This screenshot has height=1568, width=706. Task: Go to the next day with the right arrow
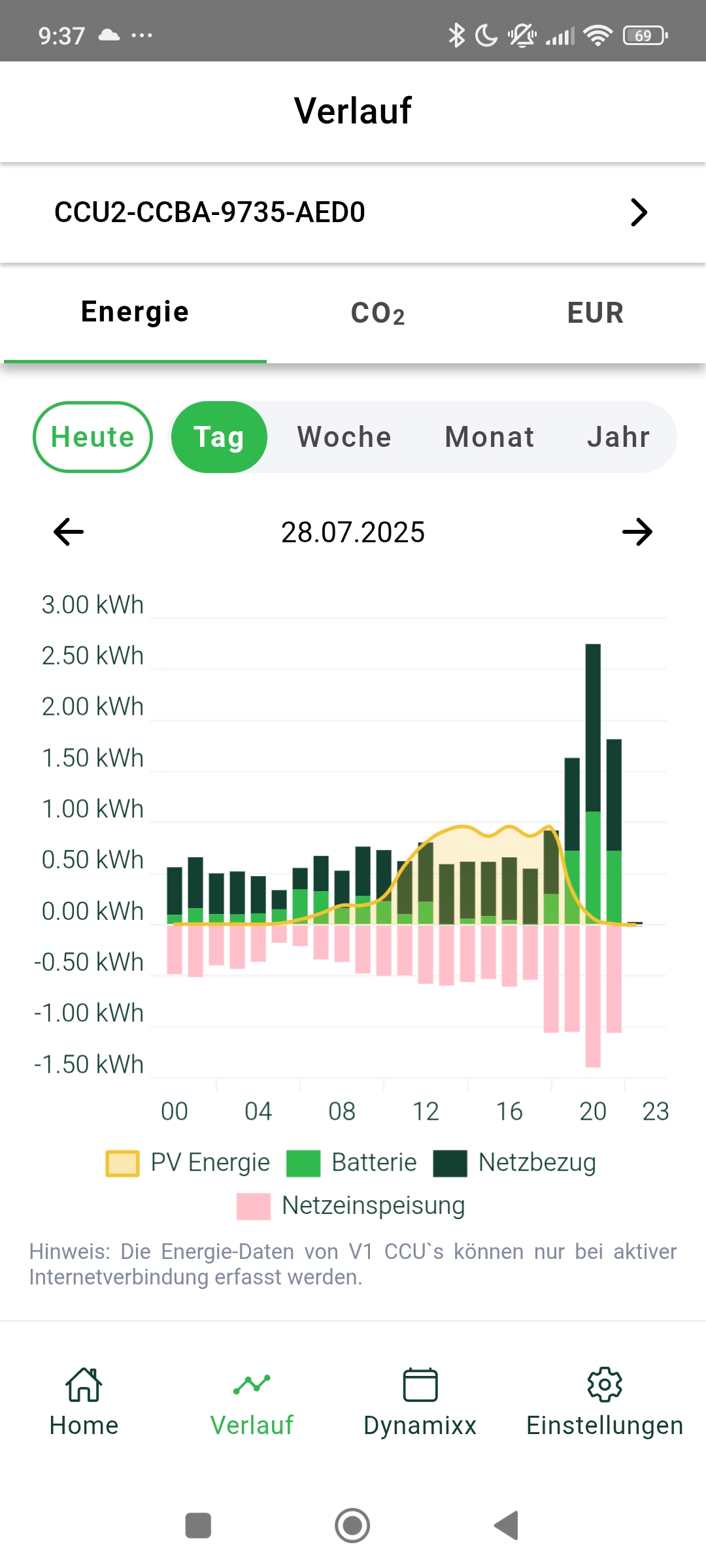[x=637, y=532]
